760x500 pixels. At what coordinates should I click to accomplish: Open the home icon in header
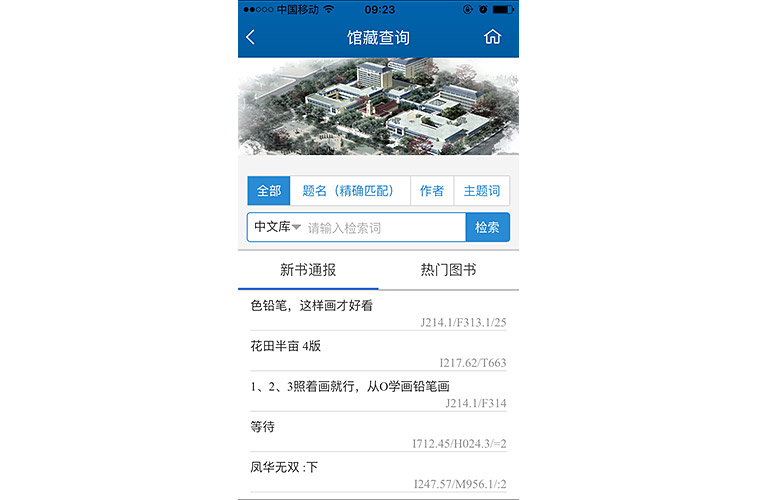(x=492, y=38)
